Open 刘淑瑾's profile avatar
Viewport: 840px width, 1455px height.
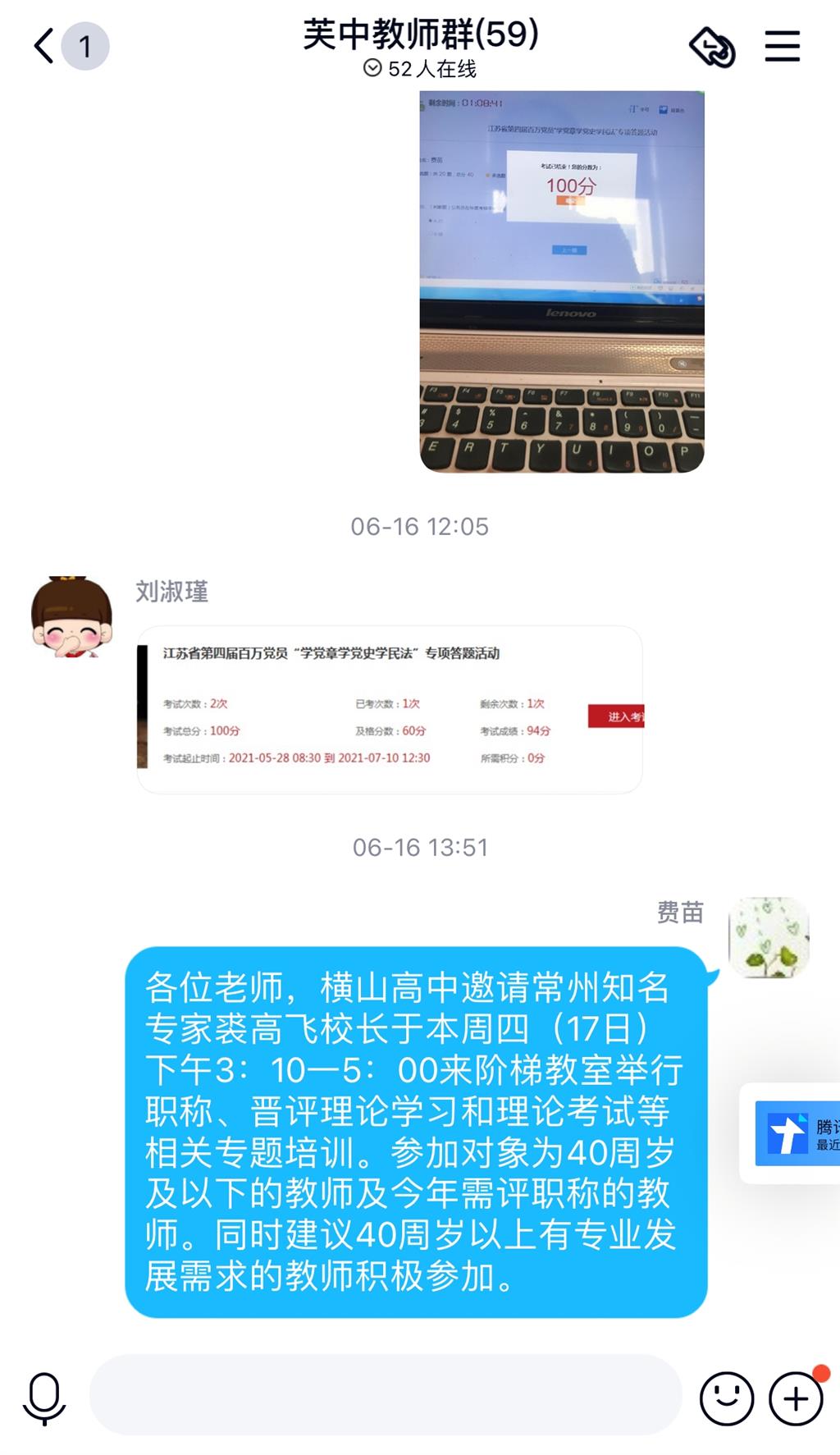click(71, 617)
